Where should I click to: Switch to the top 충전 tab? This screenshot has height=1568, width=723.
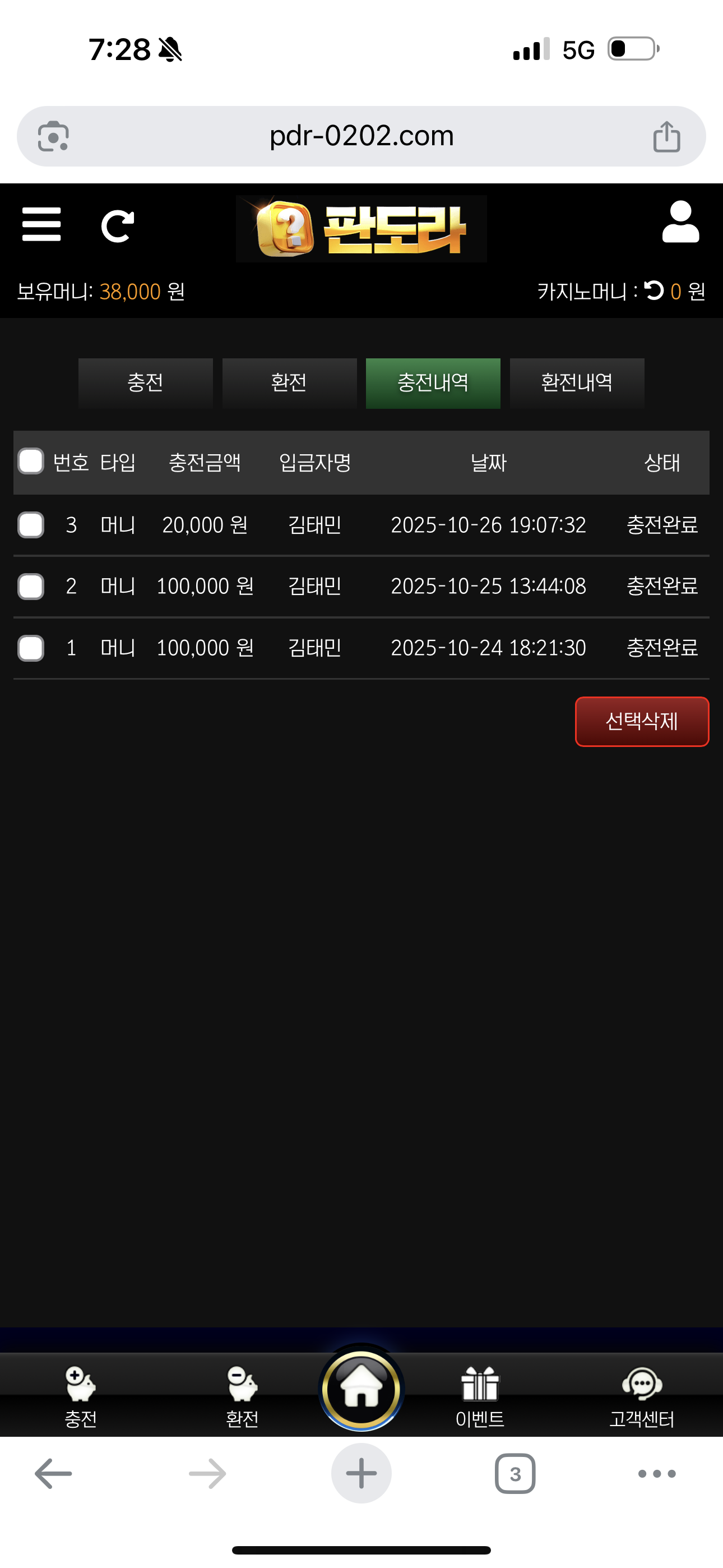coord(146,383)
